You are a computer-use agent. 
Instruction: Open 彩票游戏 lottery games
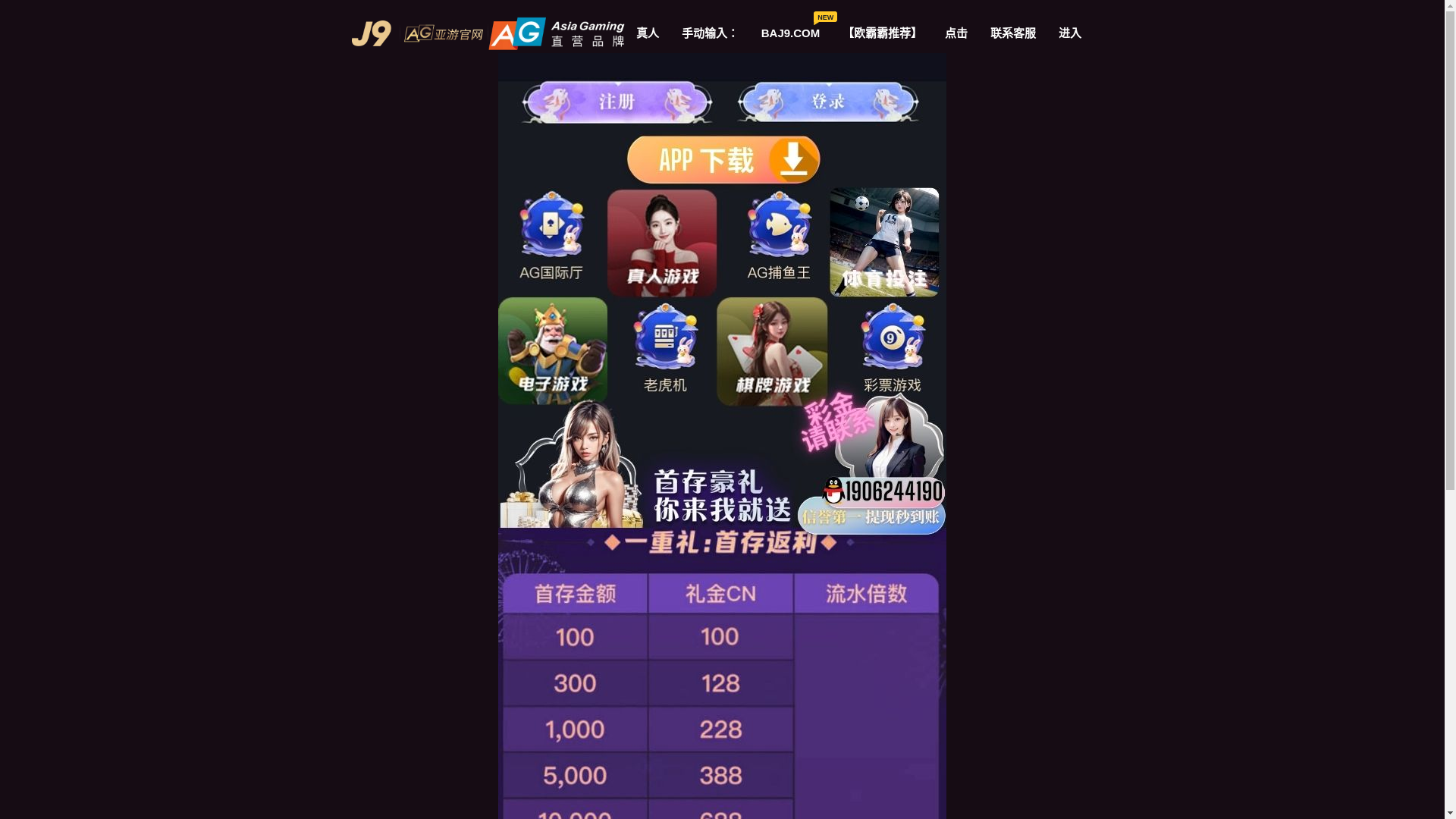(892, 350)
